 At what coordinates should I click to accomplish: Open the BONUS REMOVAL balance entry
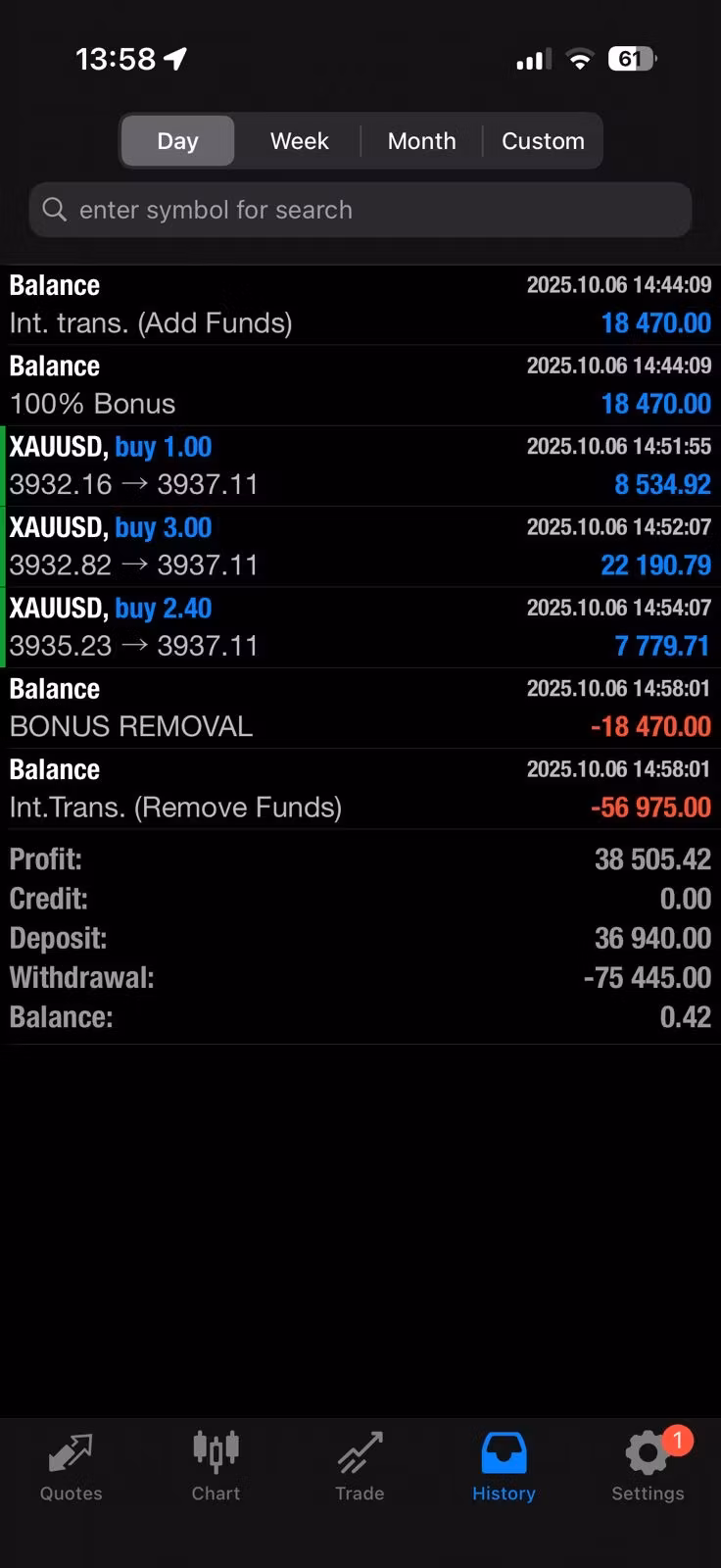[x=360, y=708]
